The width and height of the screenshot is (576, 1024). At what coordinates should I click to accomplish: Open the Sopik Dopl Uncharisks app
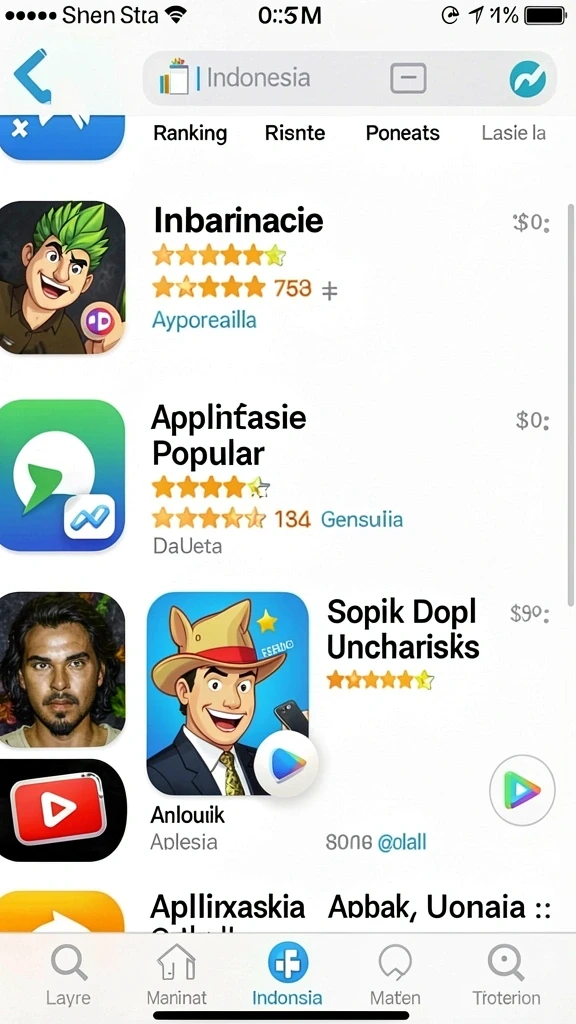pyautogui.click(x=403, y=629)
